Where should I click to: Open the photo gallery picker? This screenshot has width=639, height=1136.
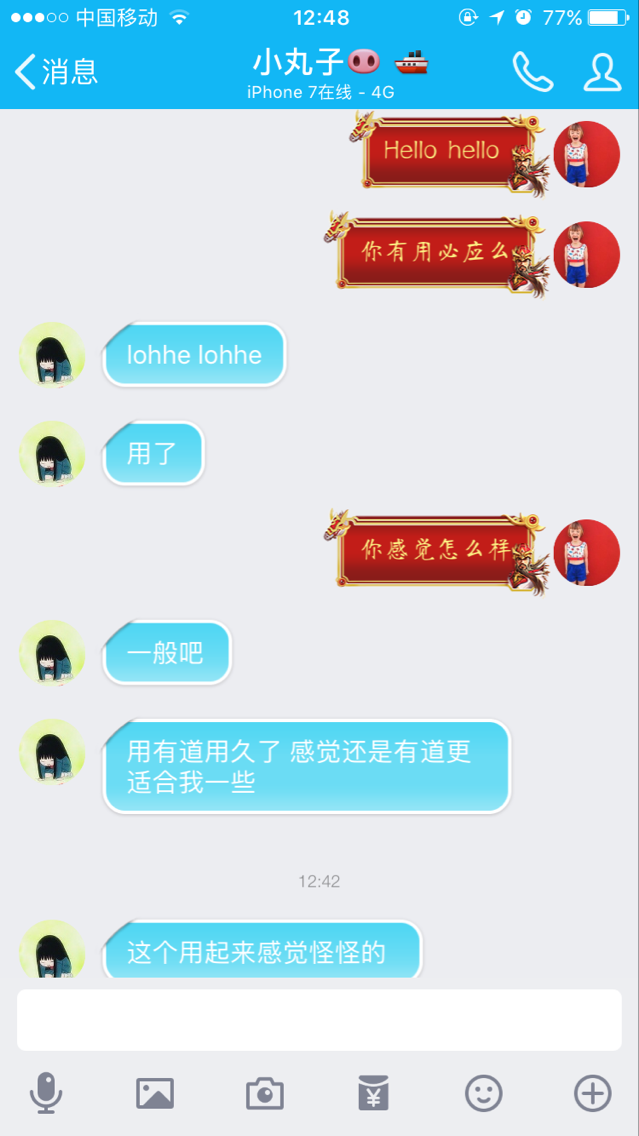[155, 1093]
